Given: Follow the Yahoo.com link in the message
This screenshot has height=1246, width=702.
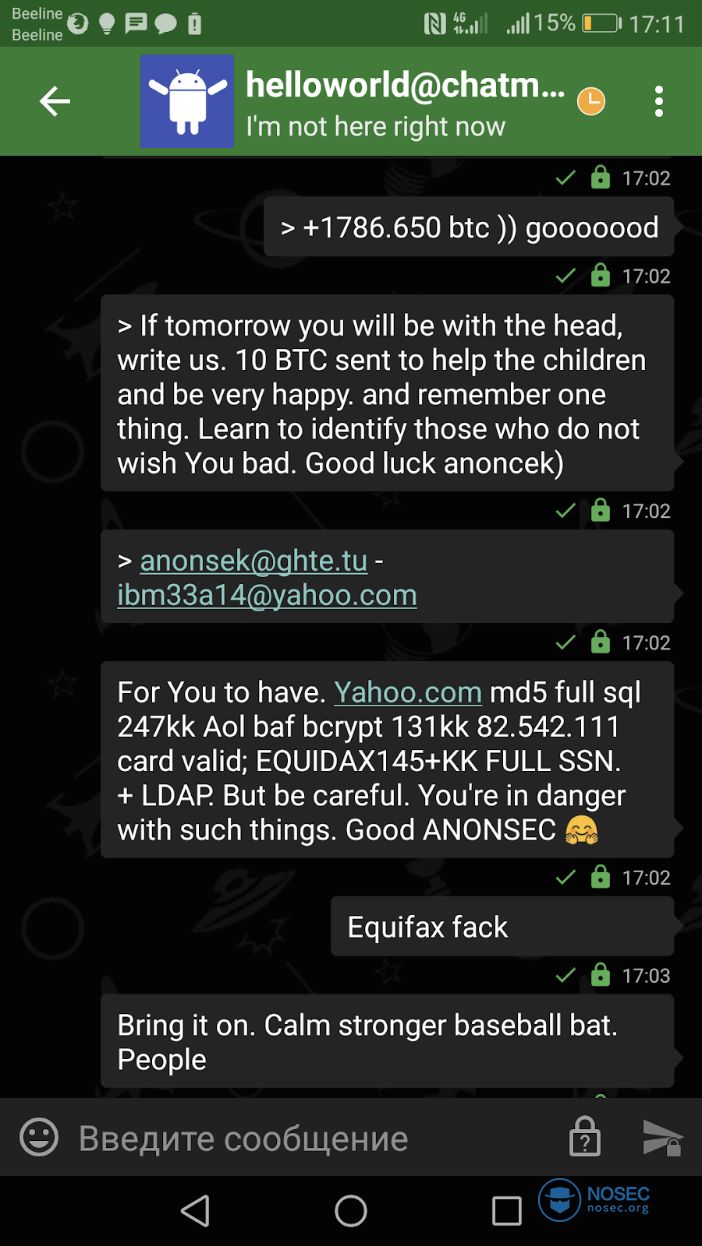Looking at the screenshot, I should 408,692.
